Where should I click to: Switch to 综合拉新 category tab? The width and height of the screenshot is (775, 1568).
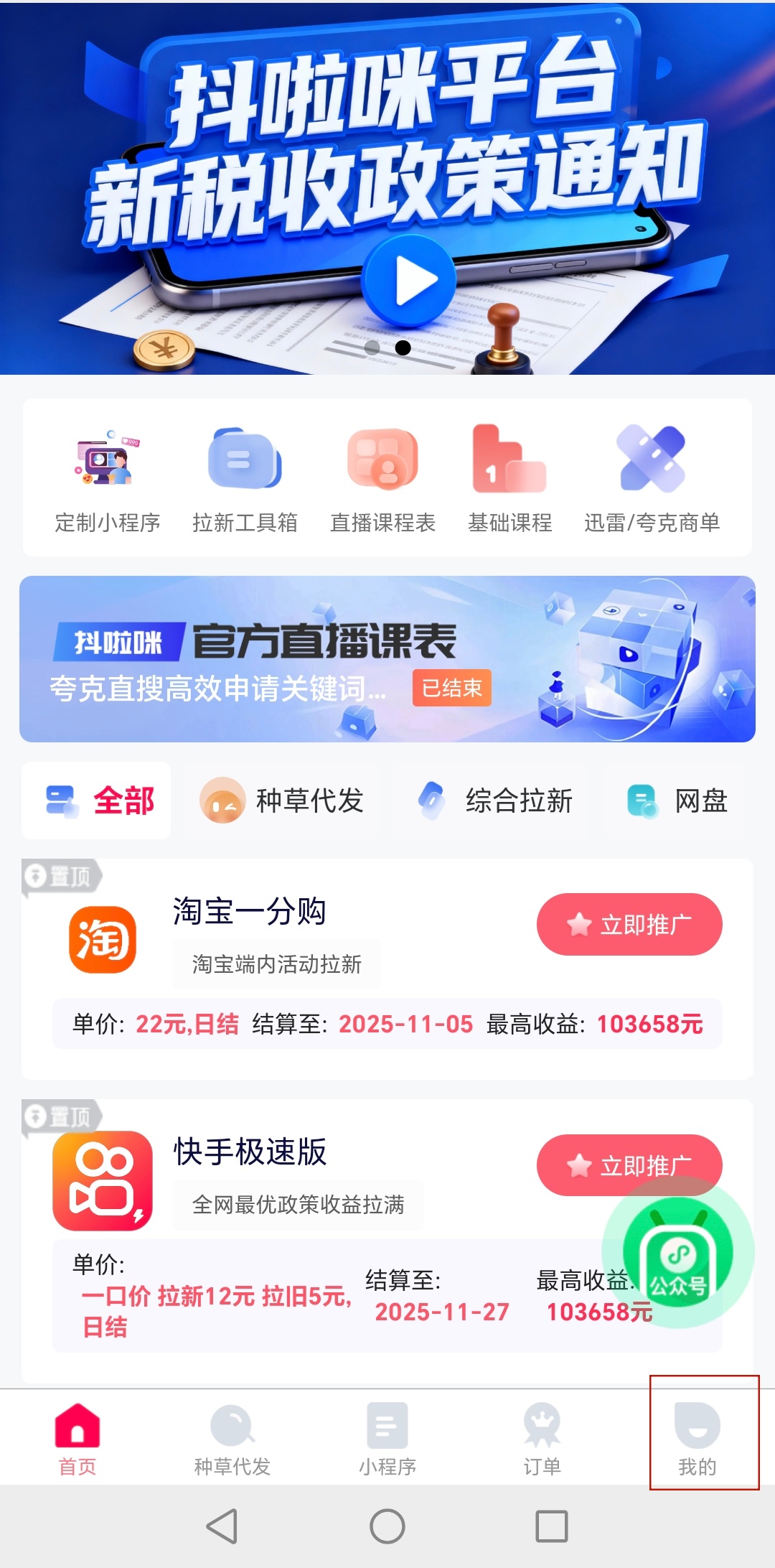click(x=495, y=801)
